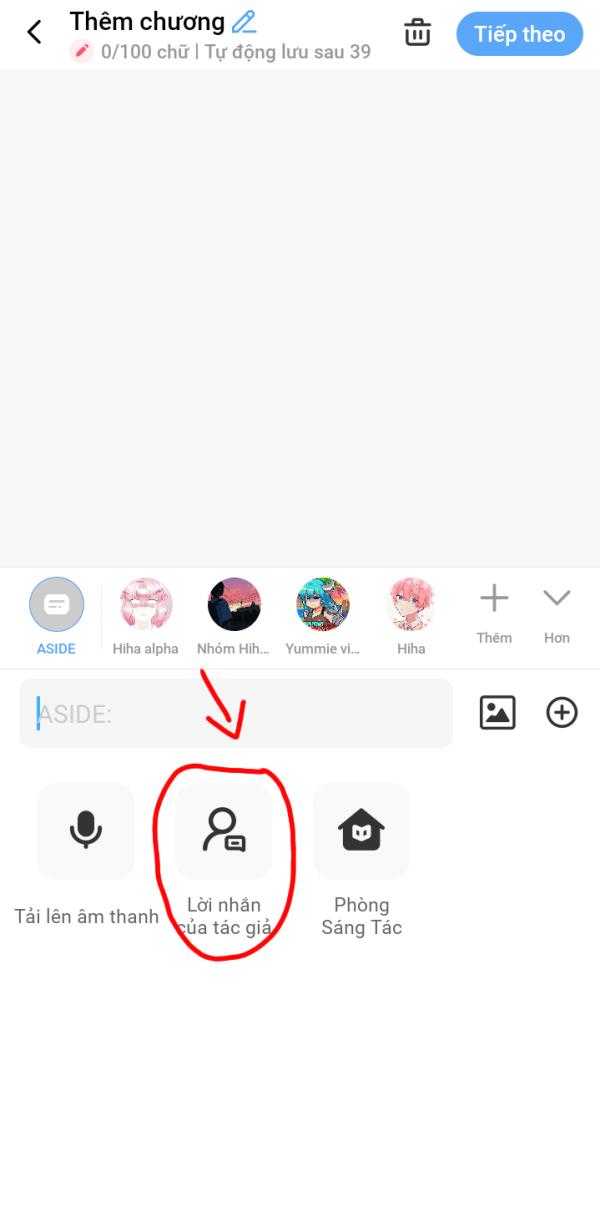Add a new character with Thêm
The height and width of the screenshot is (1227, 600).
tap(494, 612)
